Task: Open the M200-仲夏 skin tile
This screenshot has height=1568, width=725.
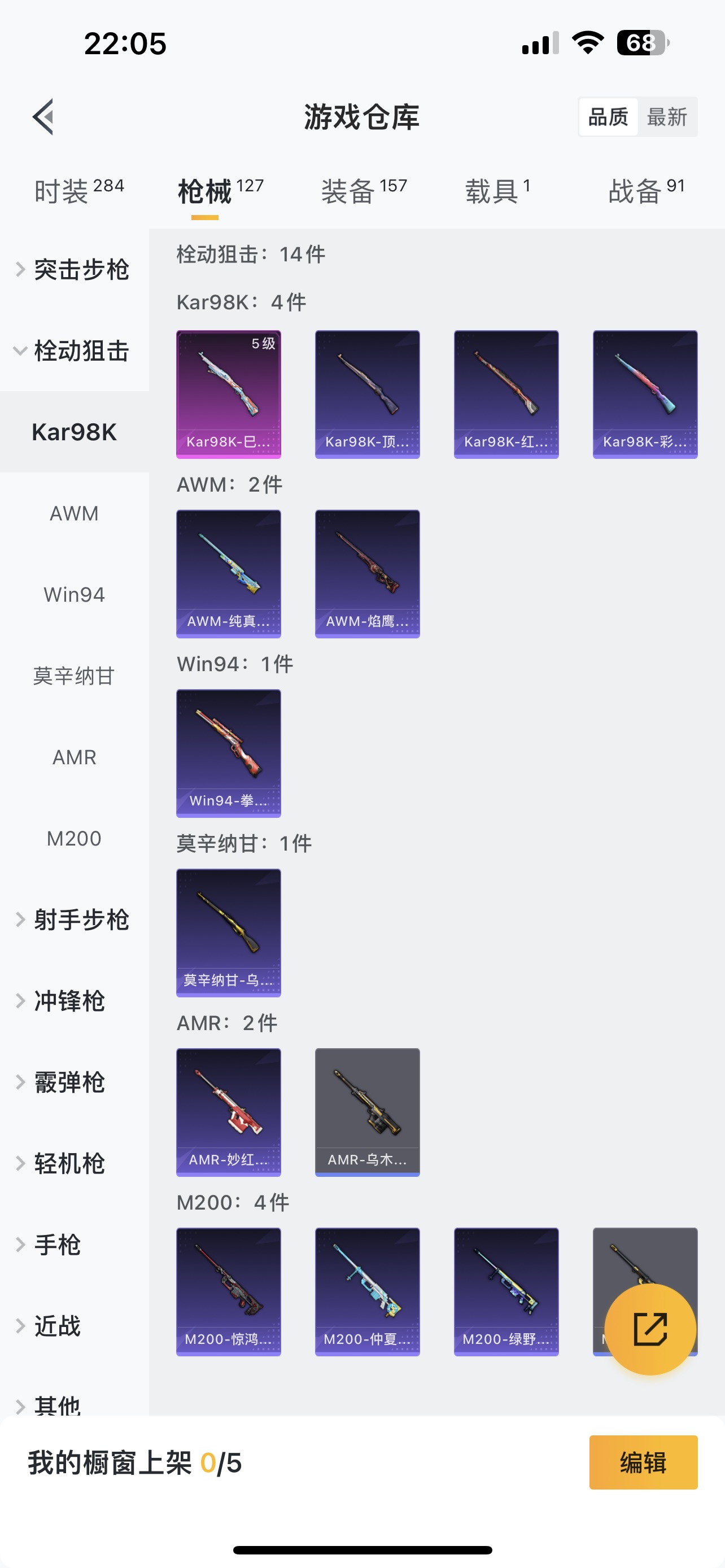Action: (367, 1291)
